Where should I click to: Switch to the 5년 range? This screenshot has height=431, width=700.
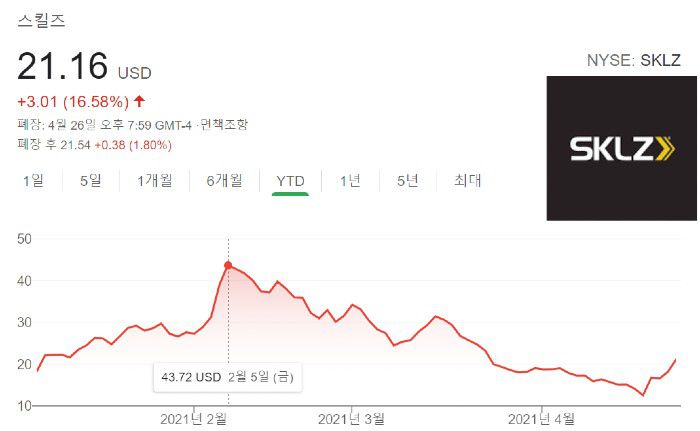(407, 181)
